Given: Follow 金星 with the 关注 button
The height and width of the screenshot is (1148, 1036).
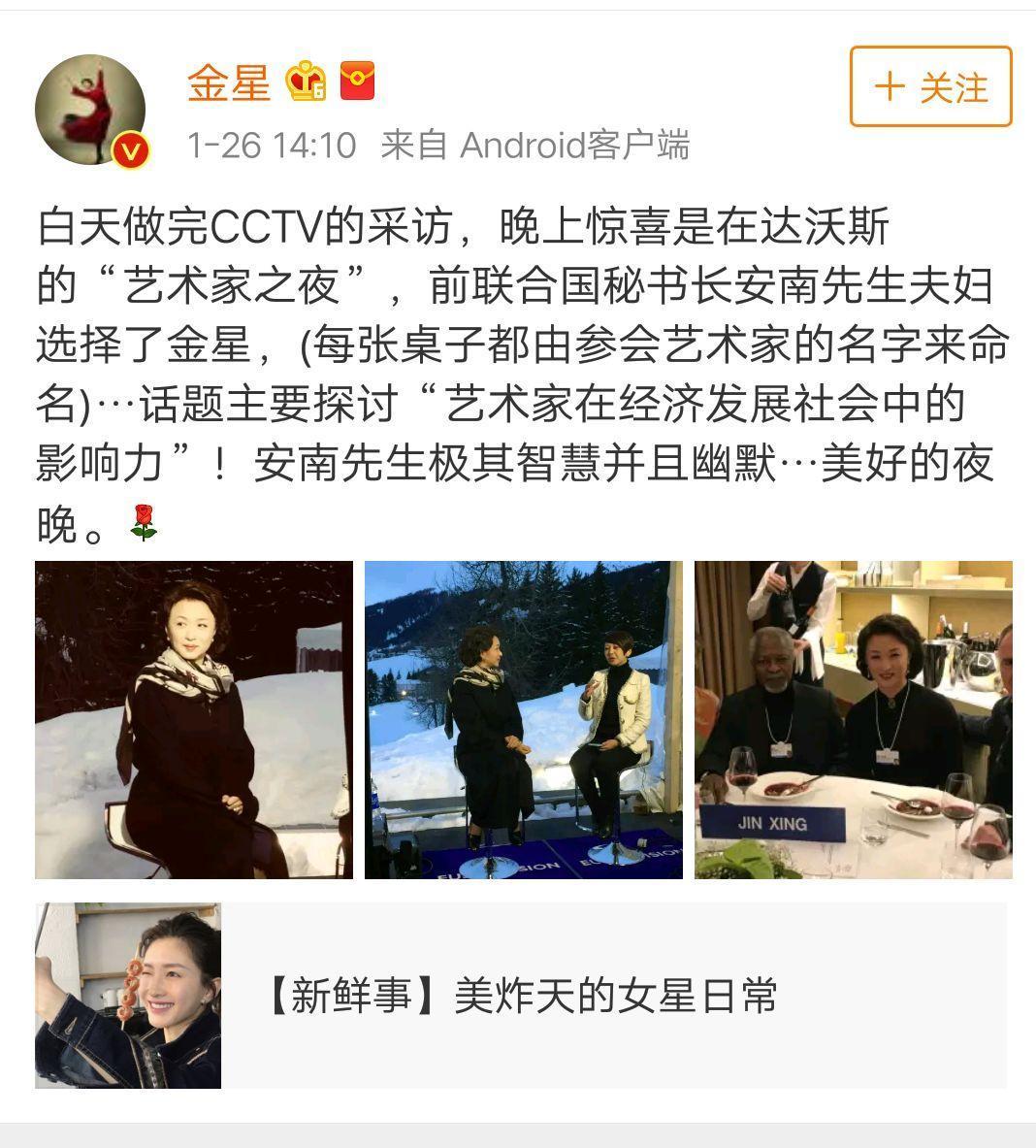Looking at the screenshot, I should point(930,87).
